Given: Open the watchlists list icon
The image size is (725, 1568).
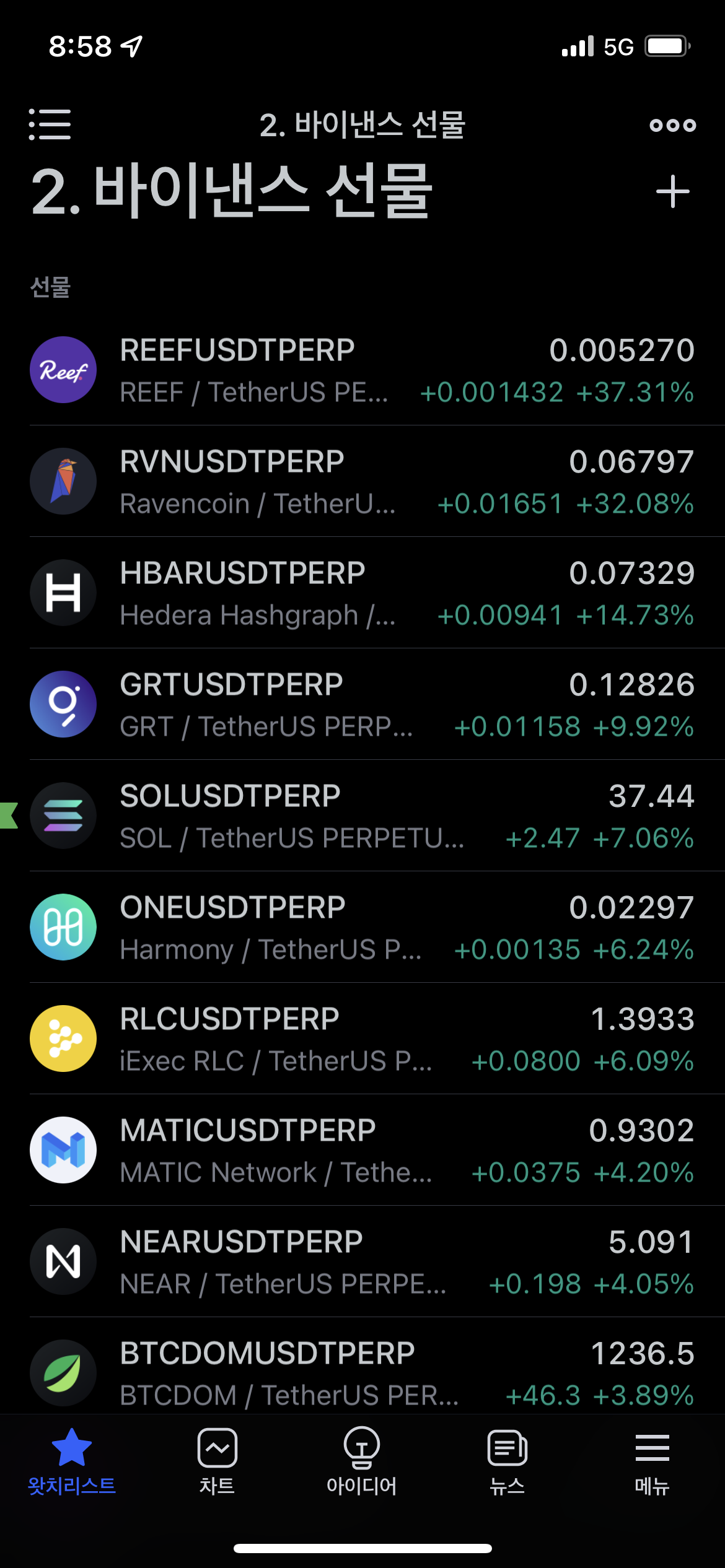Looking at the screenshot, I should [x=50, y=124].
